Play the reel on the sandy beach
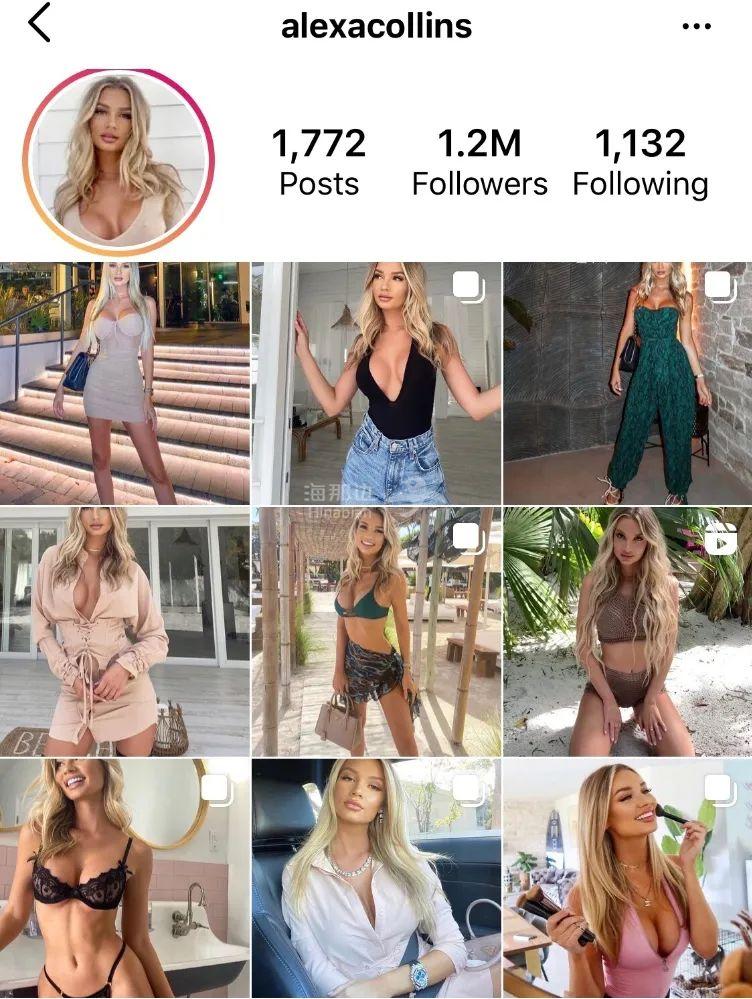Screen dimensions: 752x999 click(627, 631)
